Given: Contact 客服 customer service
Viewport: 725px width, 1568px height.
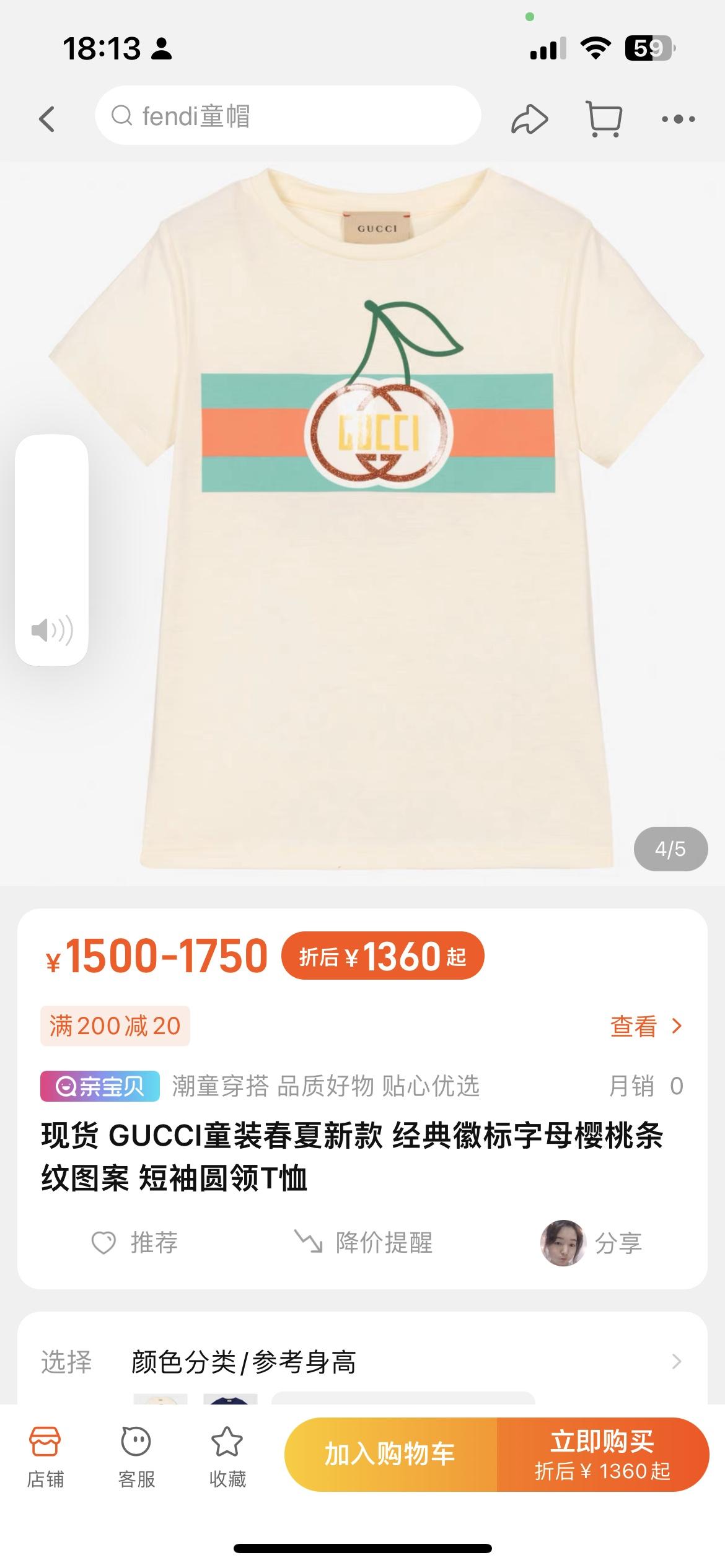Looking at the screenshot, I should [x=136, y=1458].
